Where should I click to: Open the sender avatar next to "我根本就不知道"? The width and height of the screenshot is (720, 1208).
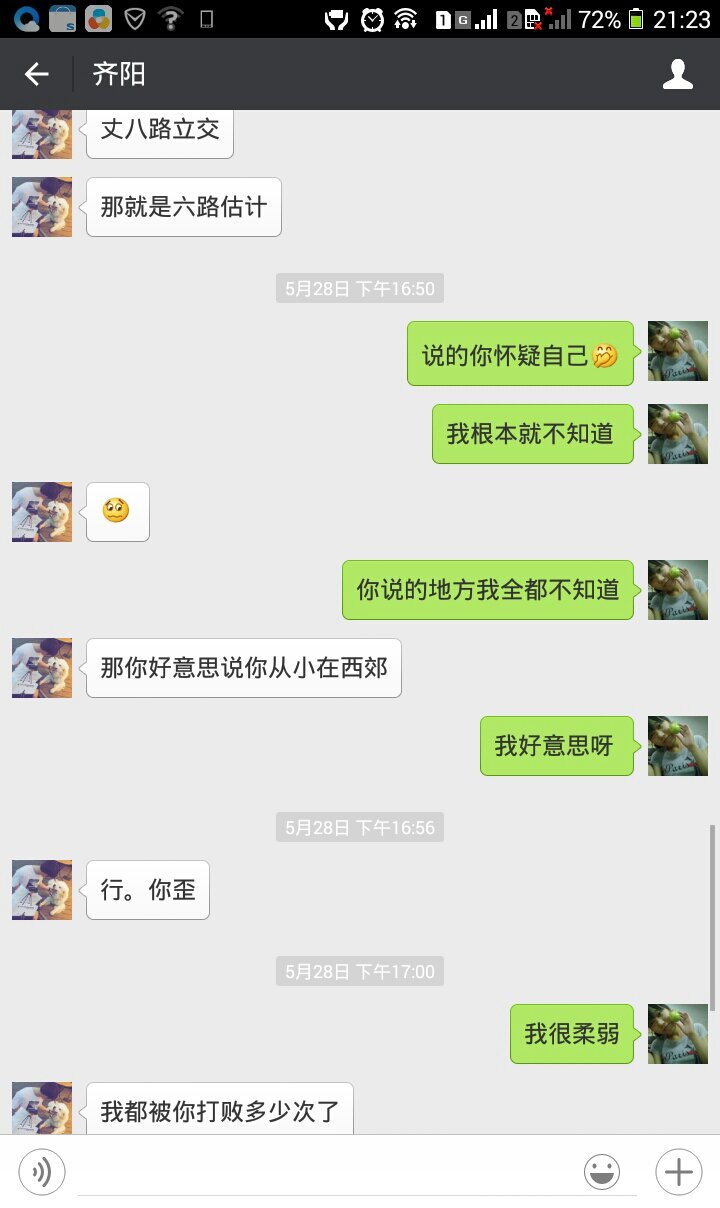[x=678, y=434]
